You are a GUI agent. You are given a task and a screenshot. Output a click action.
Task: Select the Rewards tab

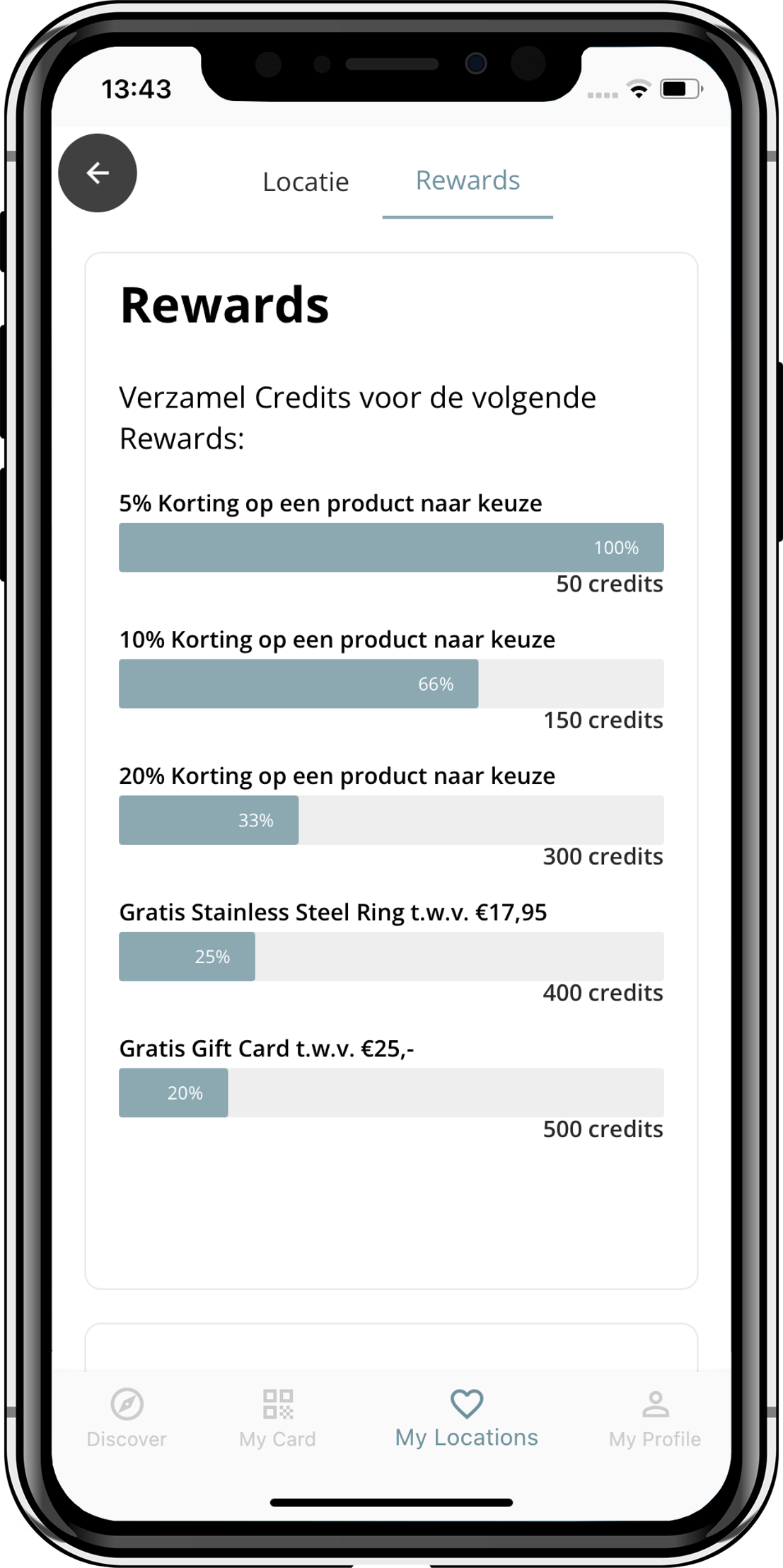tap(468, 181)
